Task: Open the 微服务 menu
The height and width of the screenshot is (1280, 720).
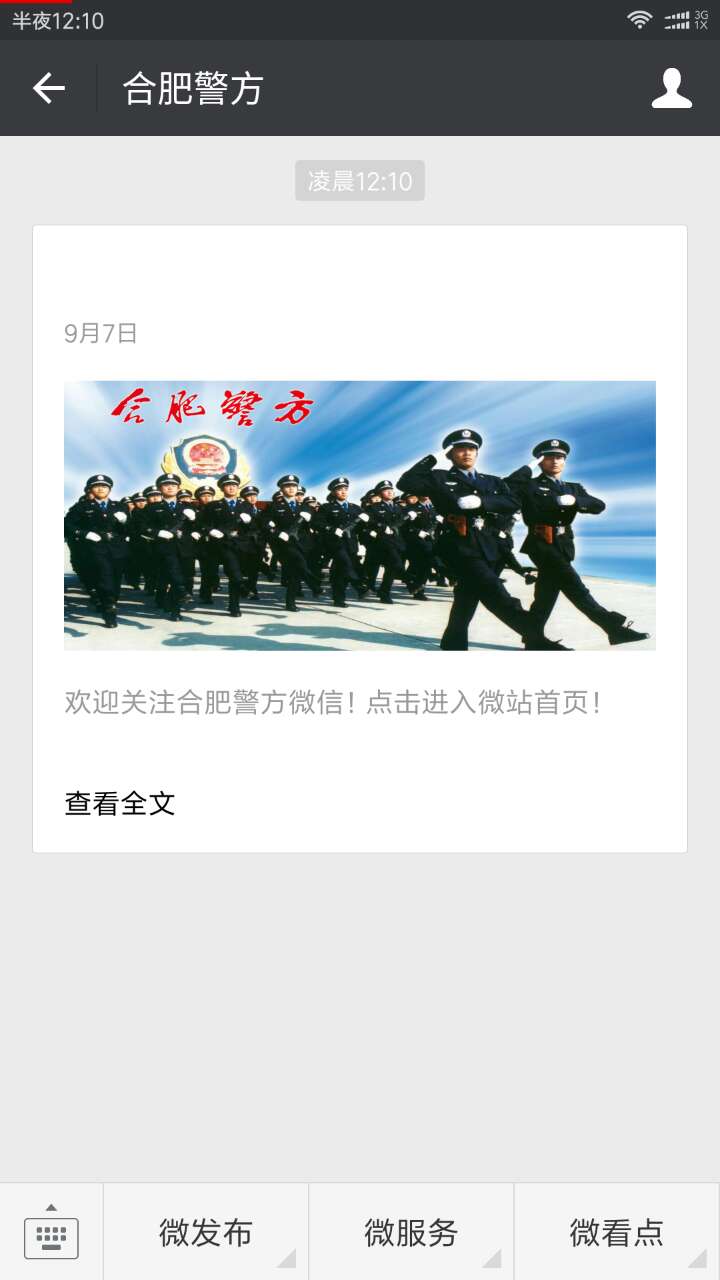Action: click(411, 1232)
